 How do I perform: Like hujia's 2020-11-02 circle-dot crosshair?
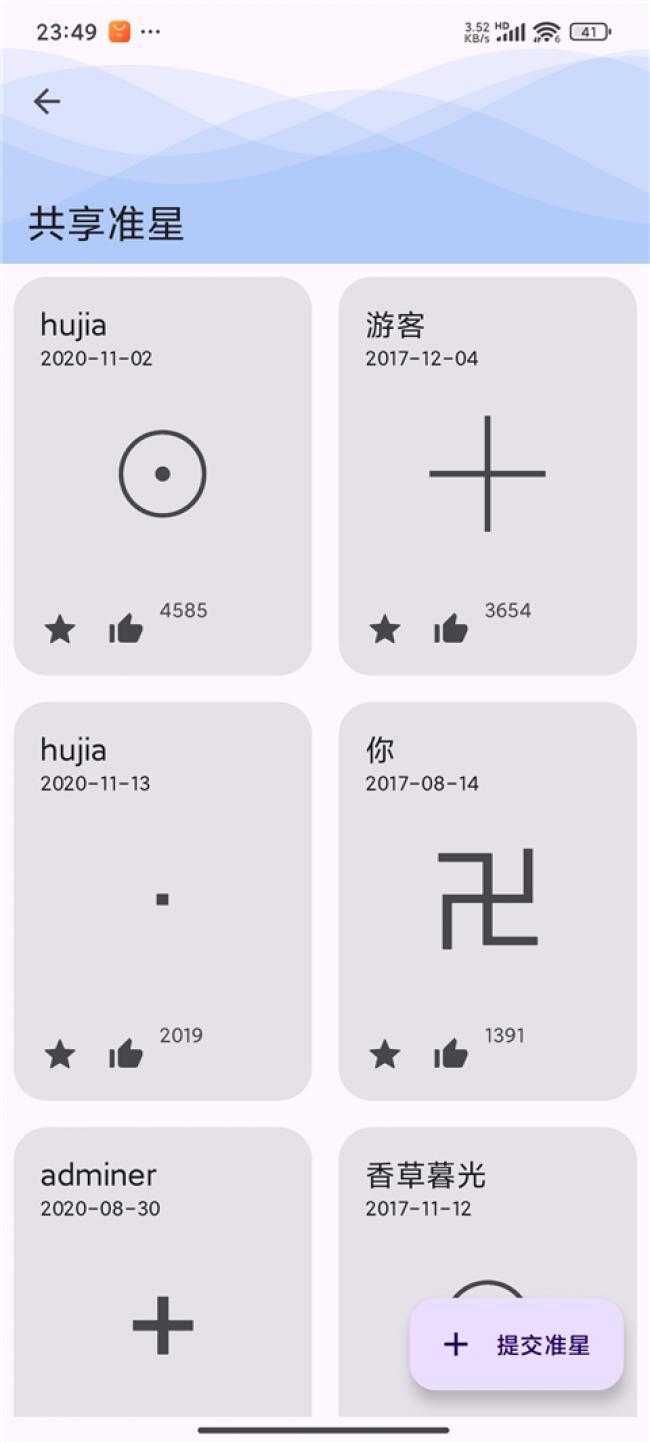(126, 629)
